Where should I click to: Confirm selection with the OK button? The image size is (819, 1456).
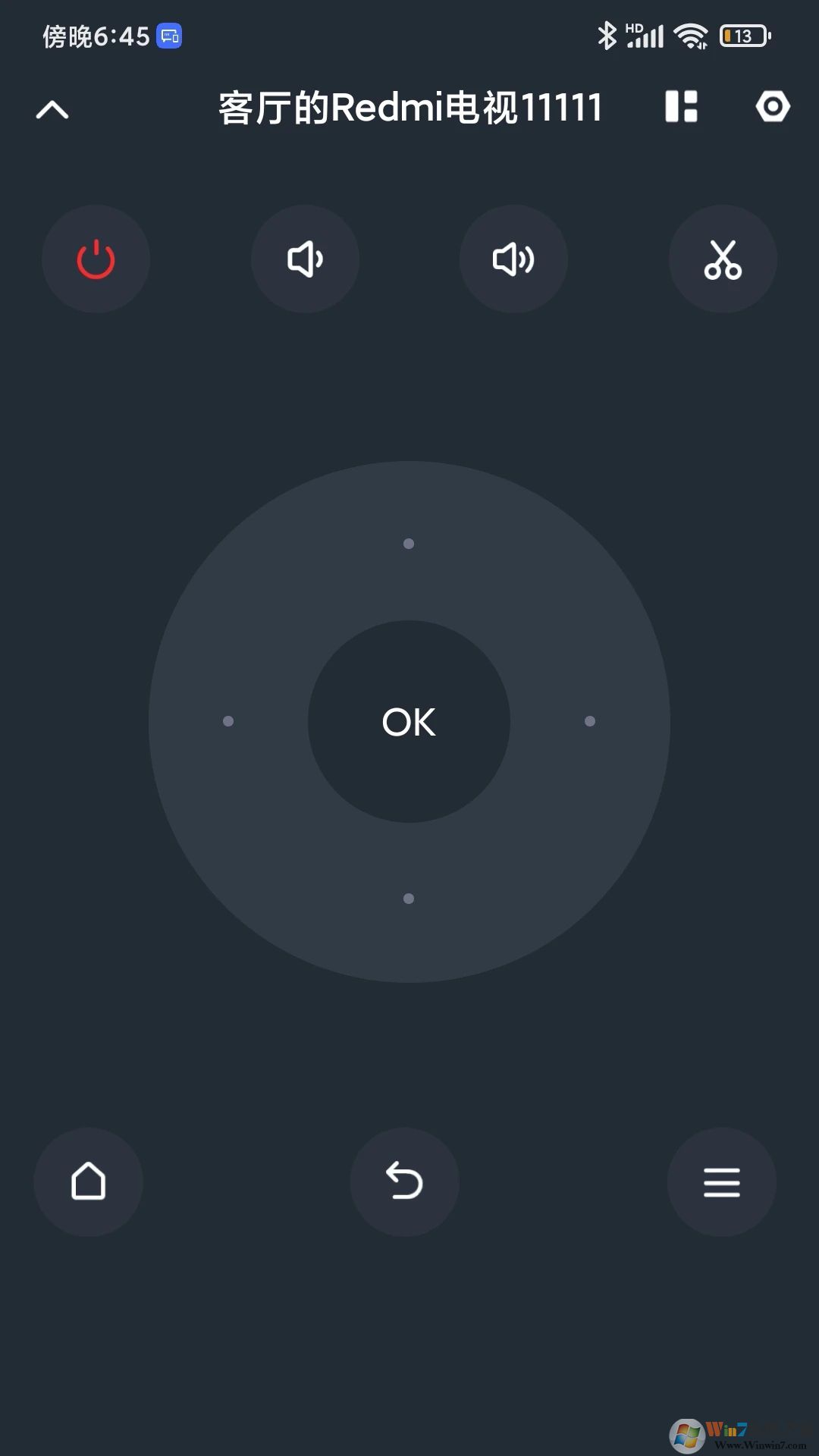click(x=409, y=722)
